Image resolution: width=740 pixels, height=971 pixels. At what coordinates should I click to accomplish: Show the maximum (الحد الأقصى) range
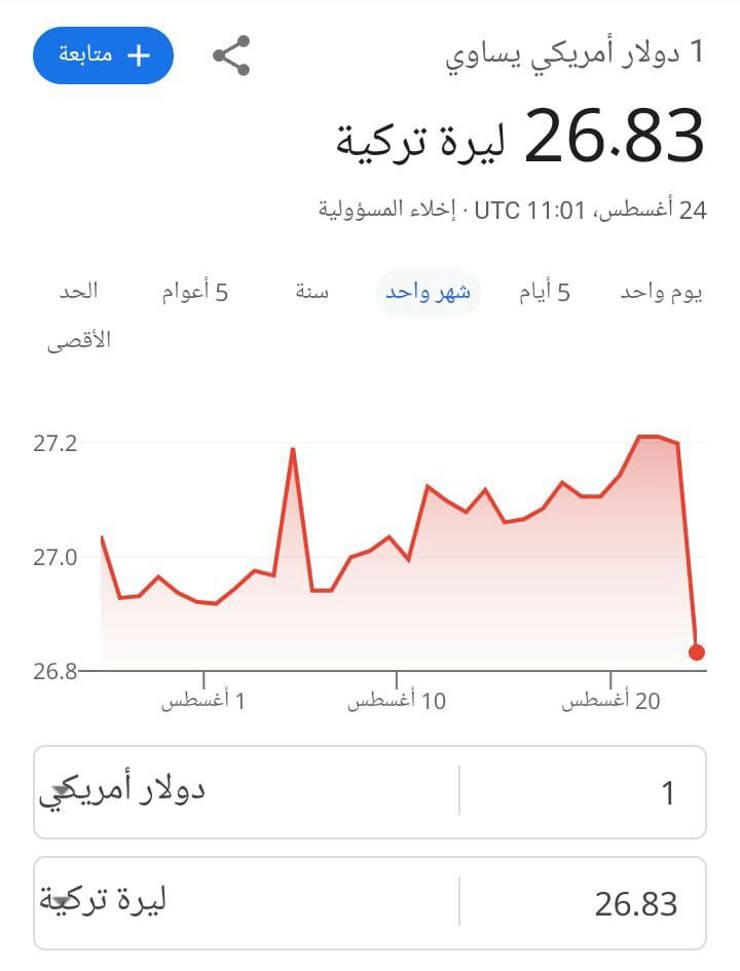[78, 314]
